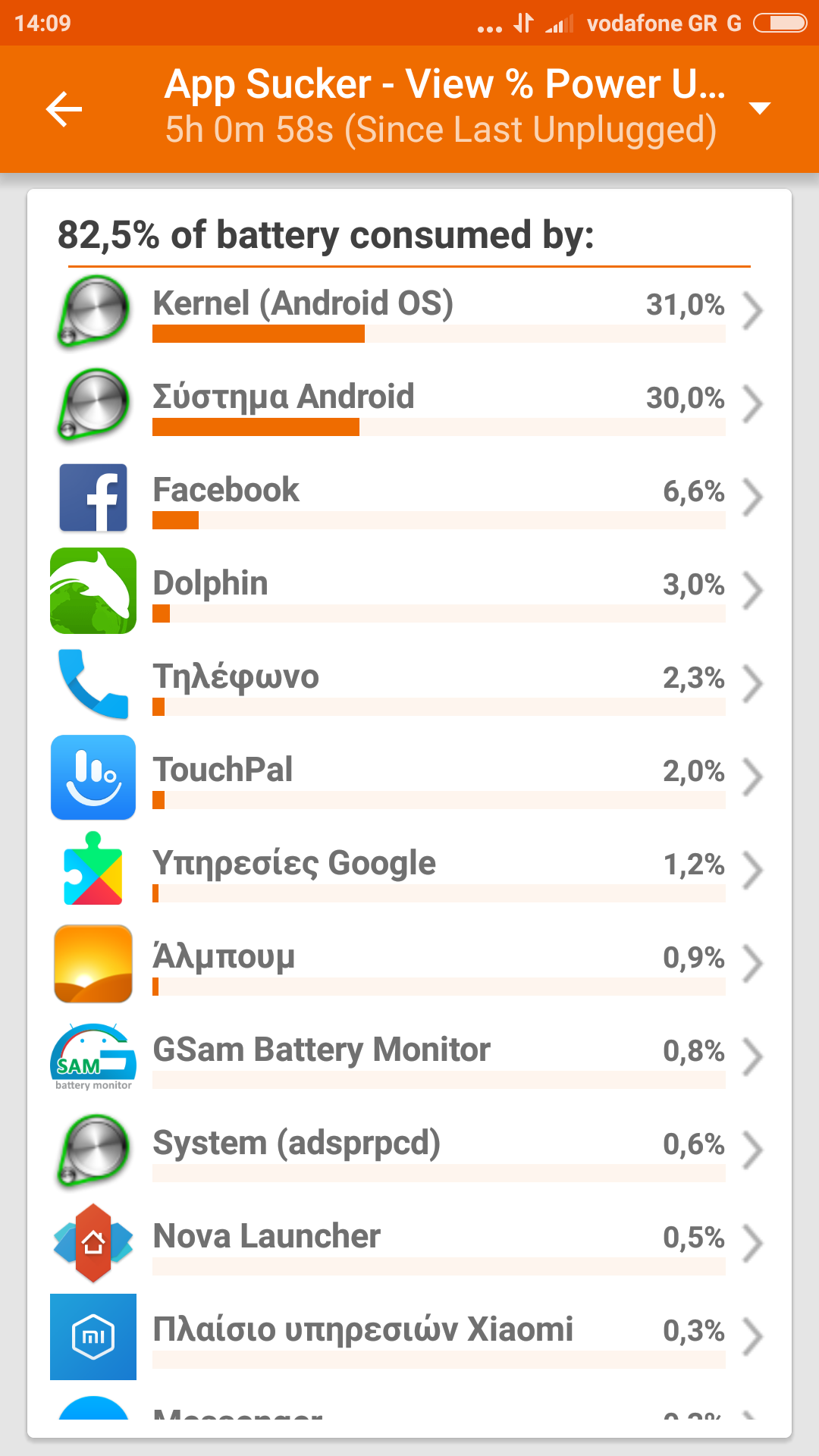
Task: View Υπηρεσίες Google consumption details
Action: click(409, 871)
